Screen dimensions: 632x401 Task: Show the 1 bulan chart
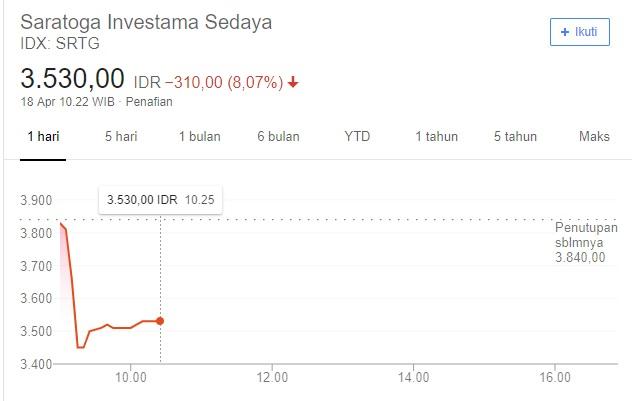coord(199,137)
